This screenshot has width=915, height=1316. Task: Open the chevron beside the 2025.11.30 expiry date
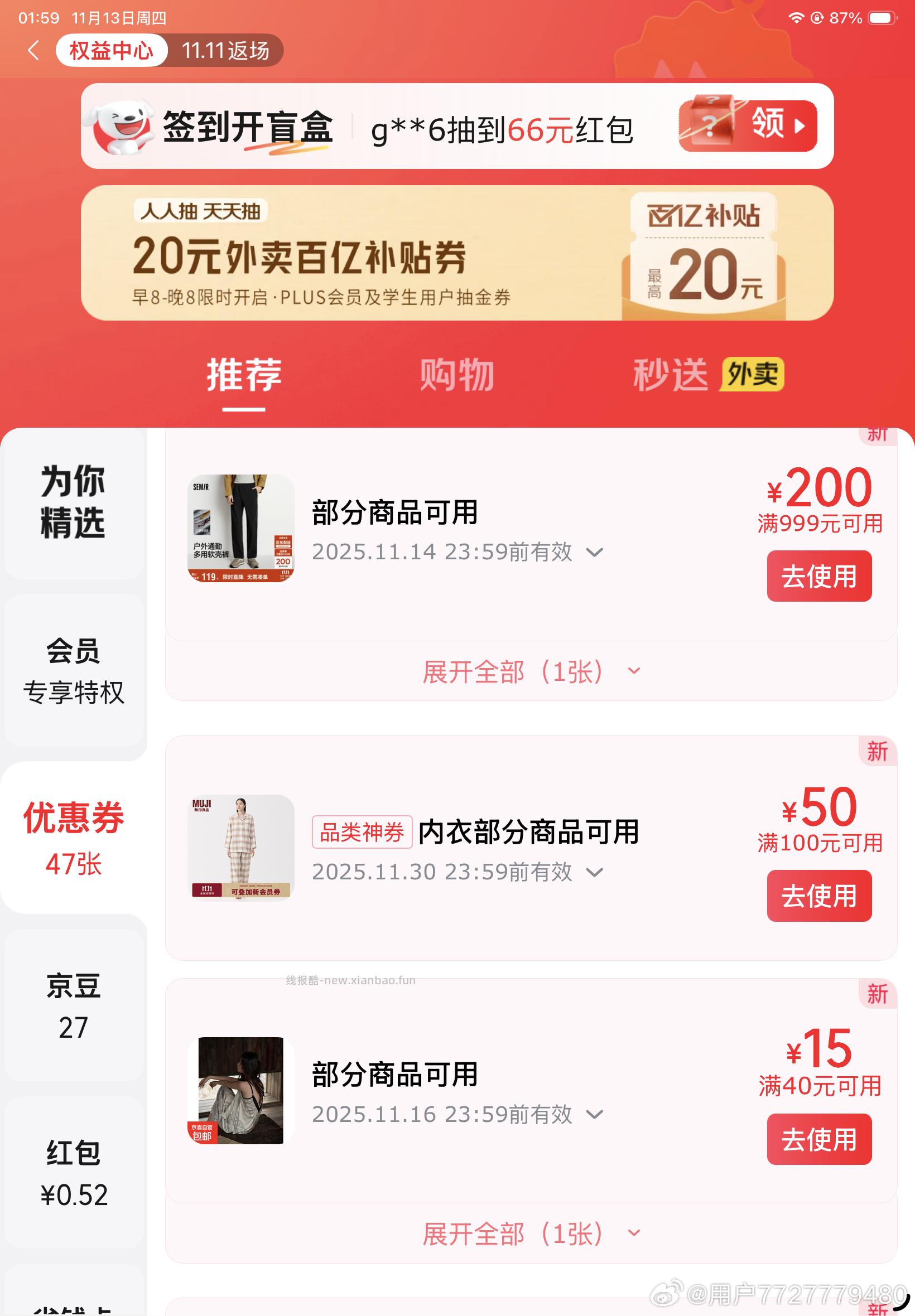click(595, 873)
